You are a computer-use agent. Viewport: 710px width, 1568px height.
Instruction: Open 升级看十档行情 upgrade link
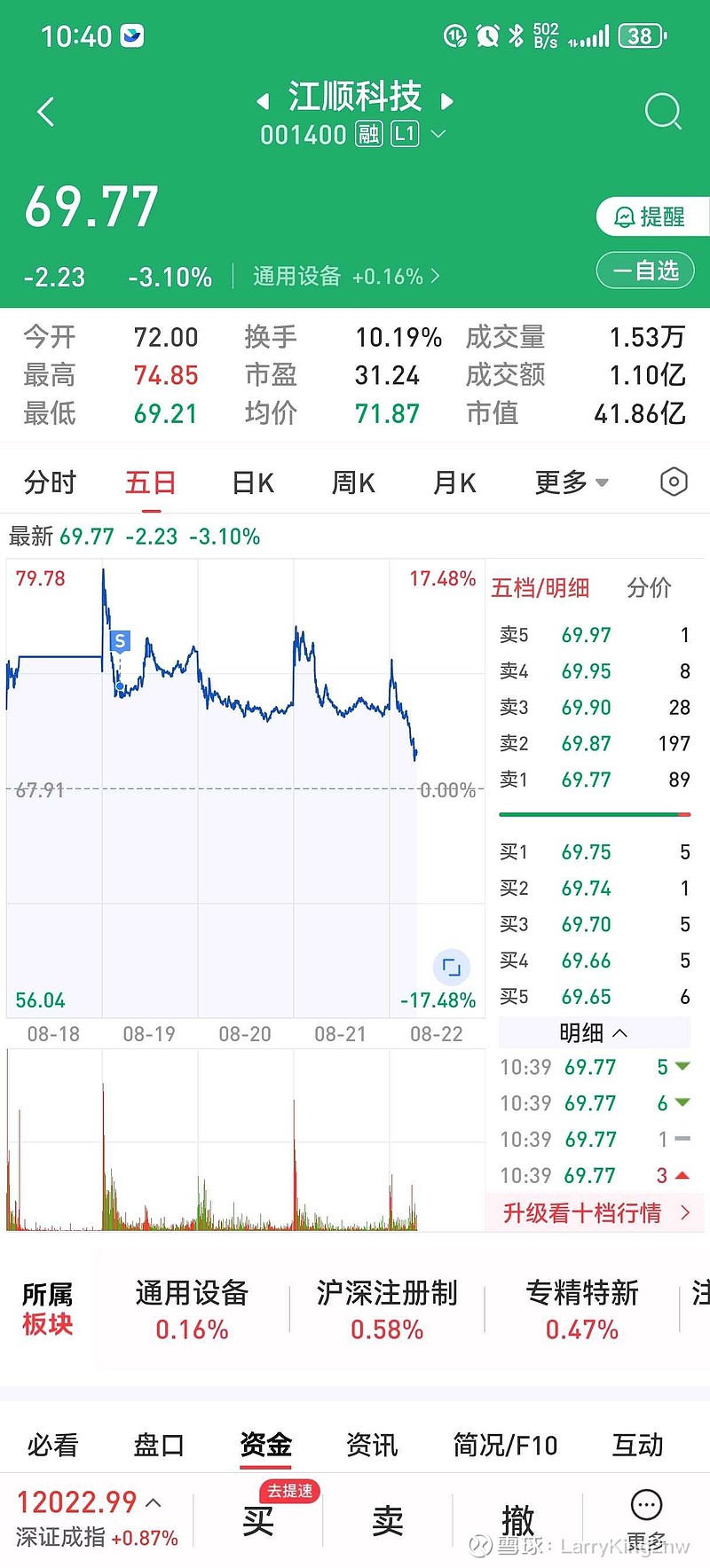pyautogui.click(x=595, y=1212)
